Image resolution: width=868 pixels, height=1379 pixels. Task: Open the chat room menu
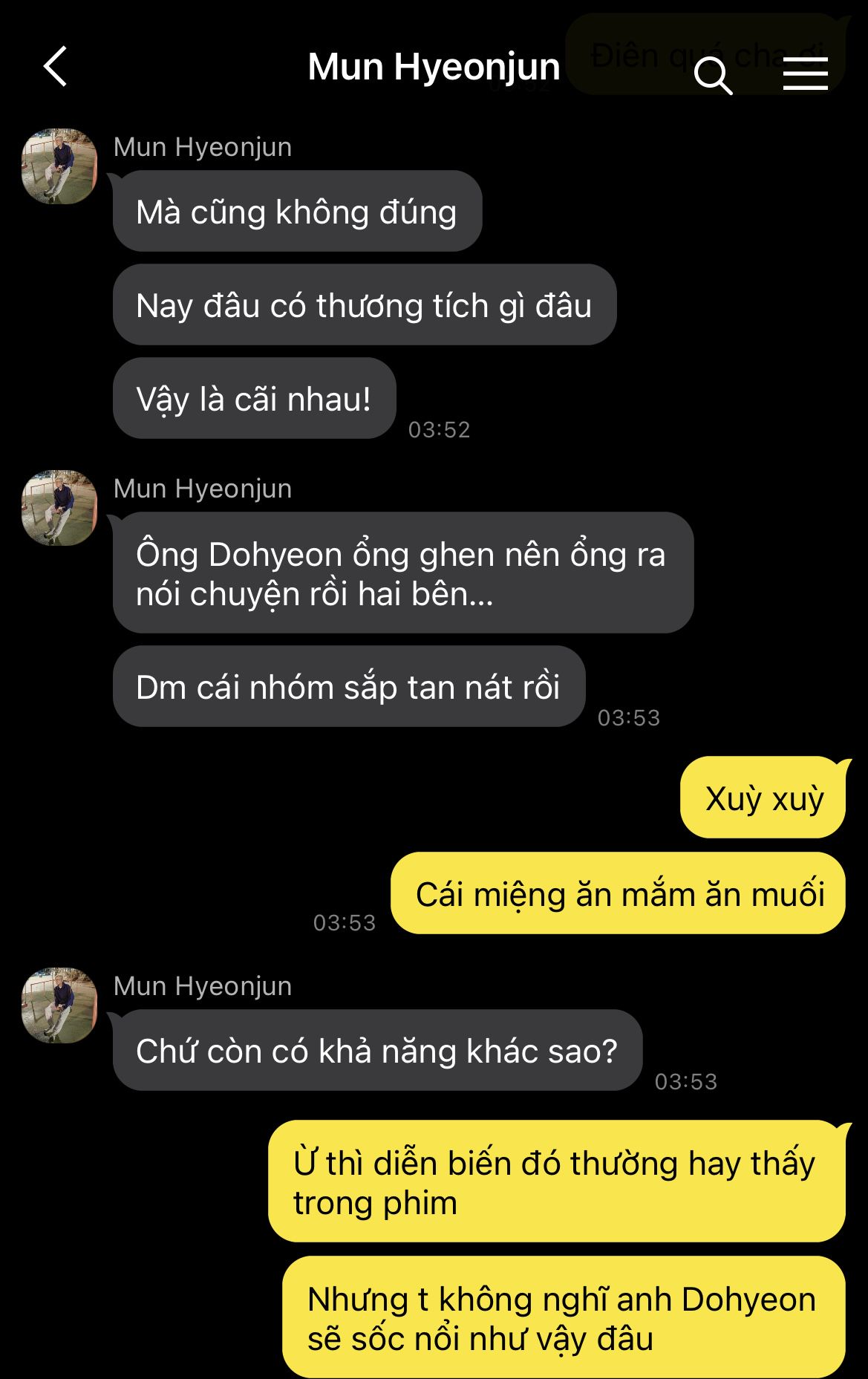click(x=805, y=74)
